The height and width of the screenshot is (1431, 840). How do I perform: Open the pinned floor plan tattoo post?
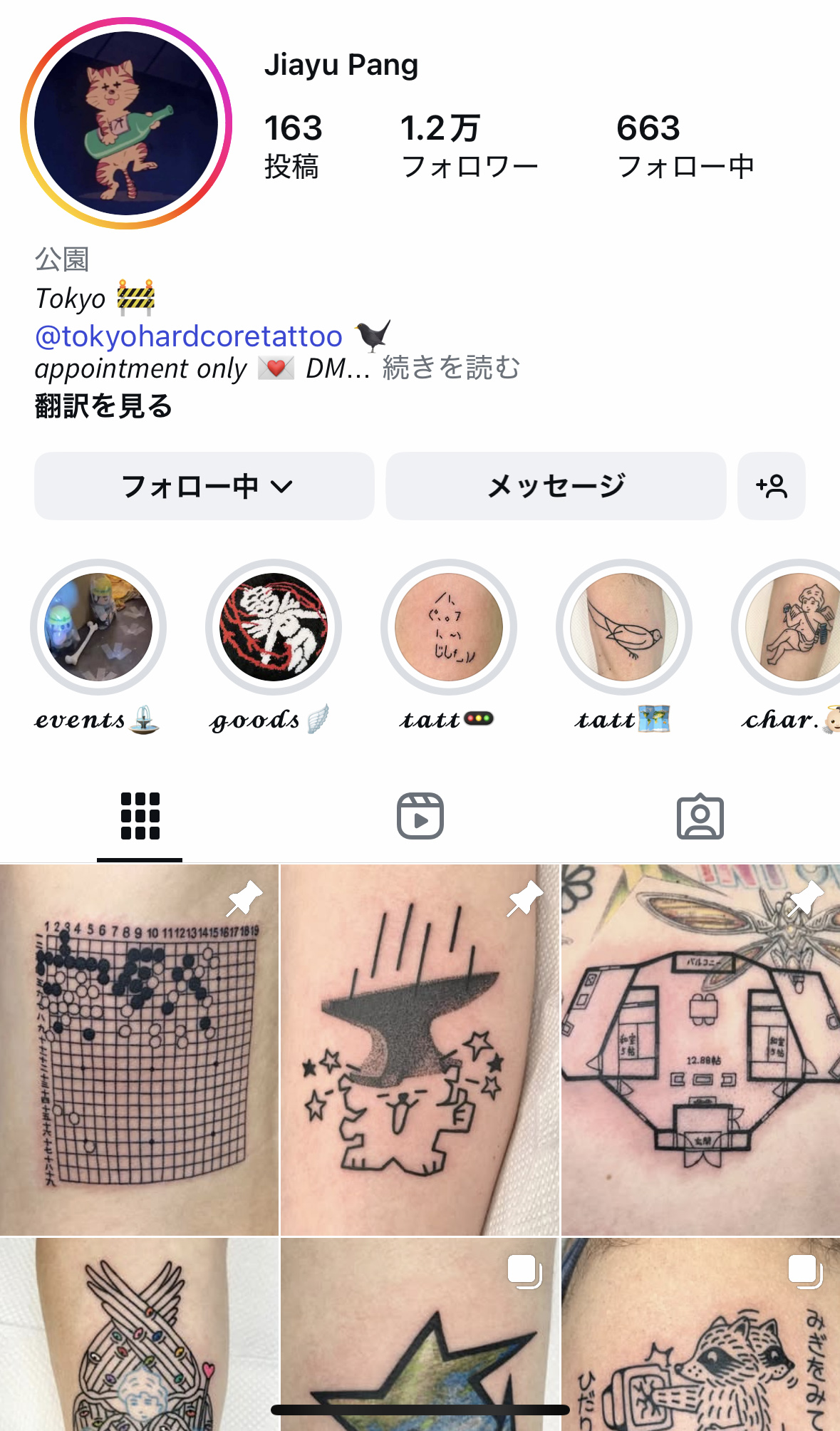click(x=700, y=1050)
